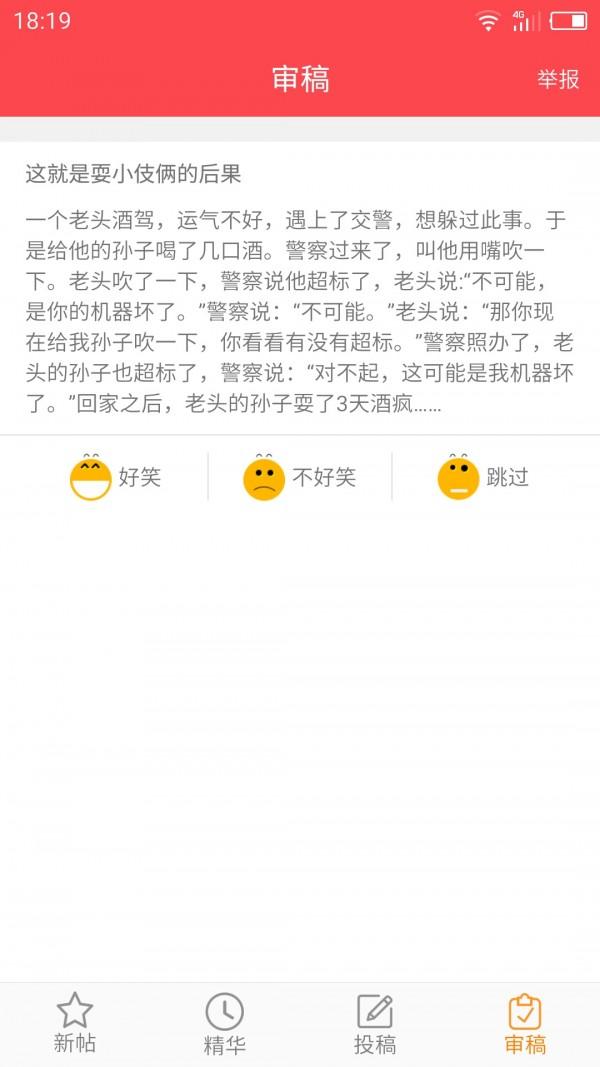Open the 精华 tab

coord(225,1024)
